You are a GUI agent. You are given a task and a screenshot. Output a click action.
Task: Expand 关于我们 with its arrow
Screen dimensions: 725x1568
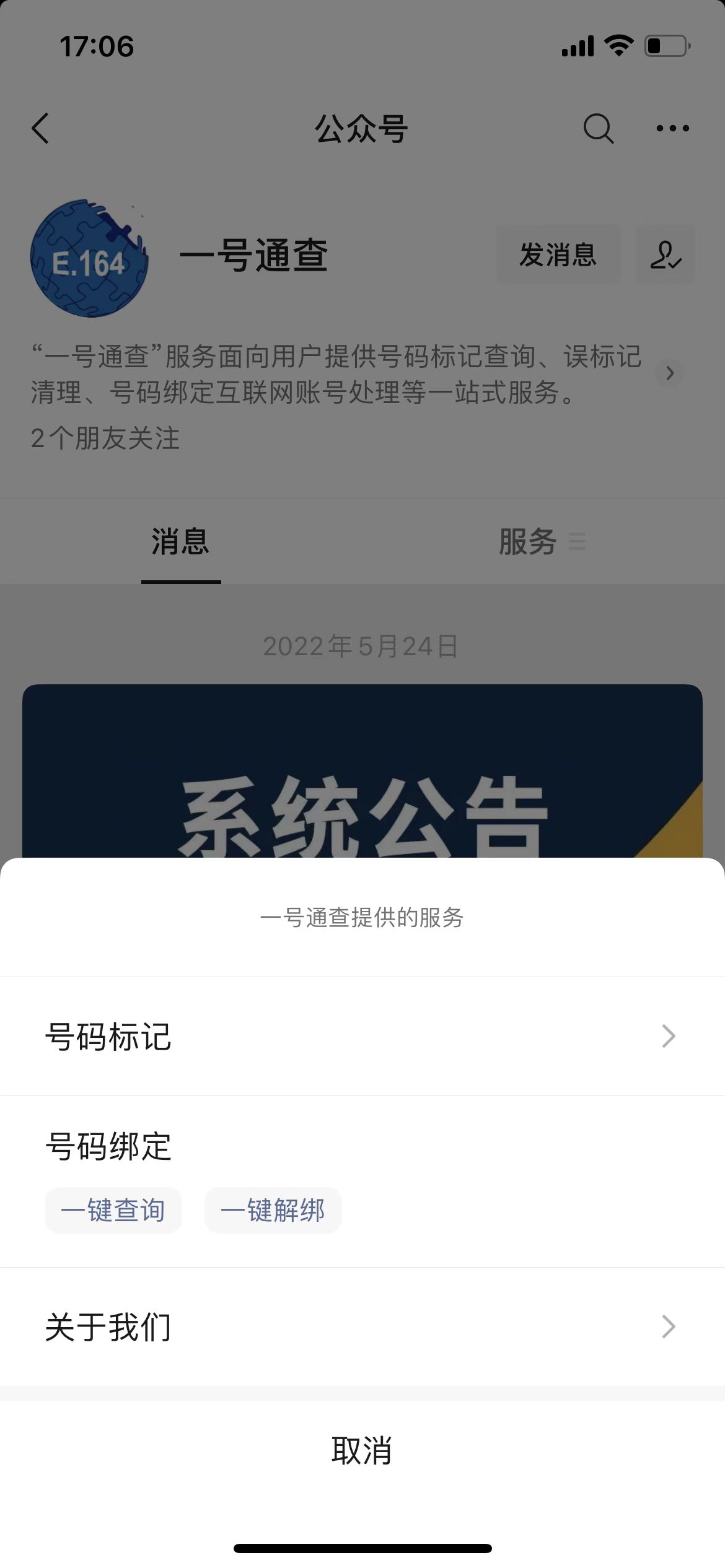667,1326
